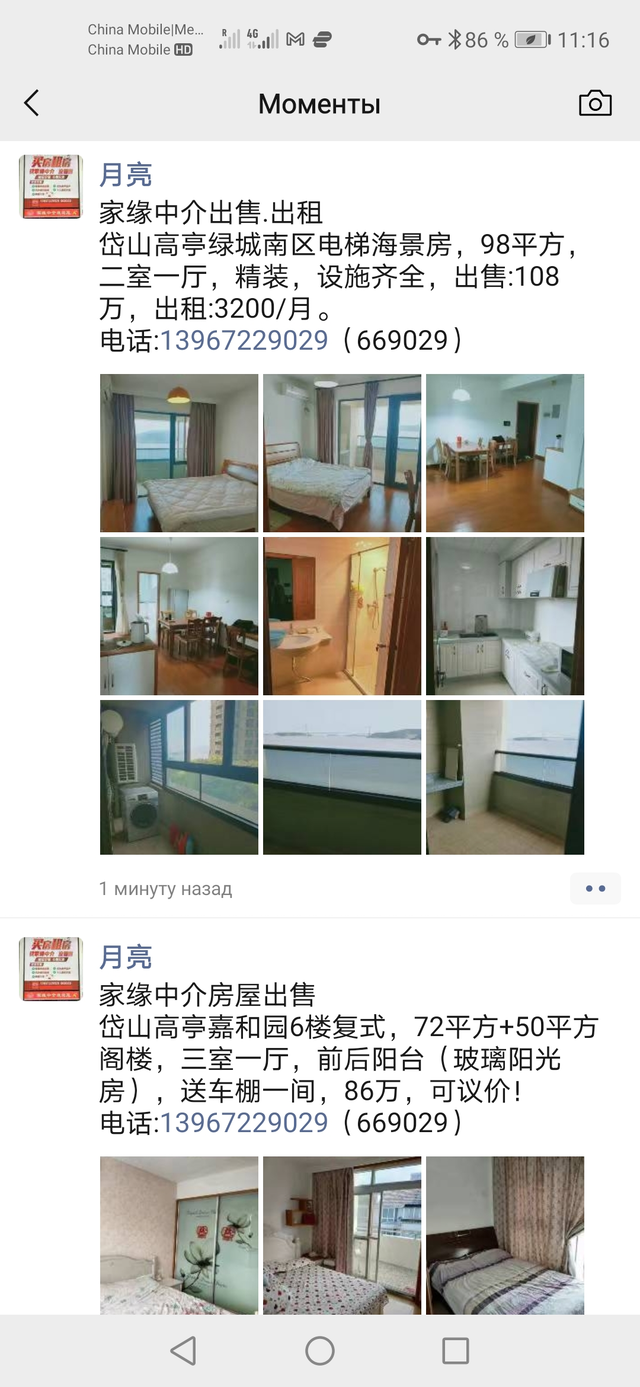Tap the phone number in the 嘉和园 duplex post
The image size is (640, 1387).
coord(244,1122)
